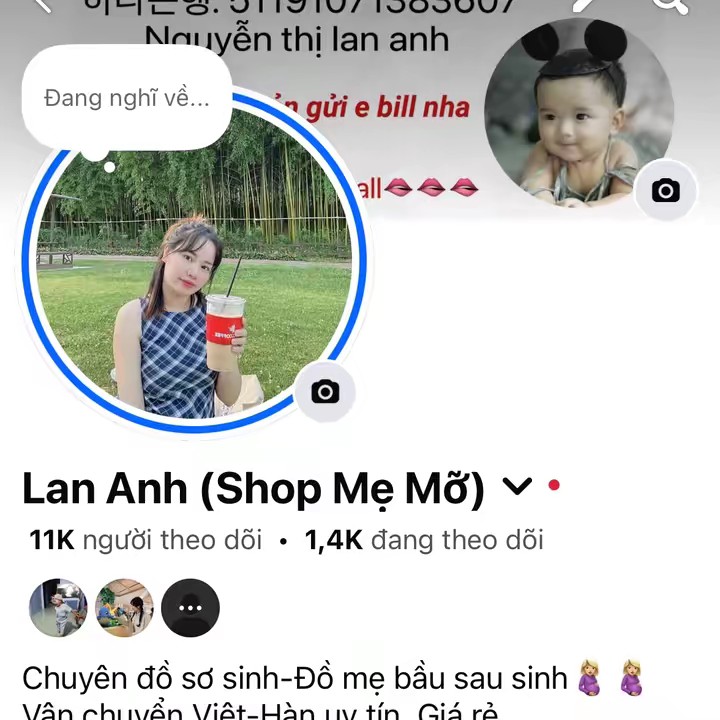Expand the profile switcher chevron beside the name
The width and height of the screenshot is (720, 720).
tap(516, 487)
